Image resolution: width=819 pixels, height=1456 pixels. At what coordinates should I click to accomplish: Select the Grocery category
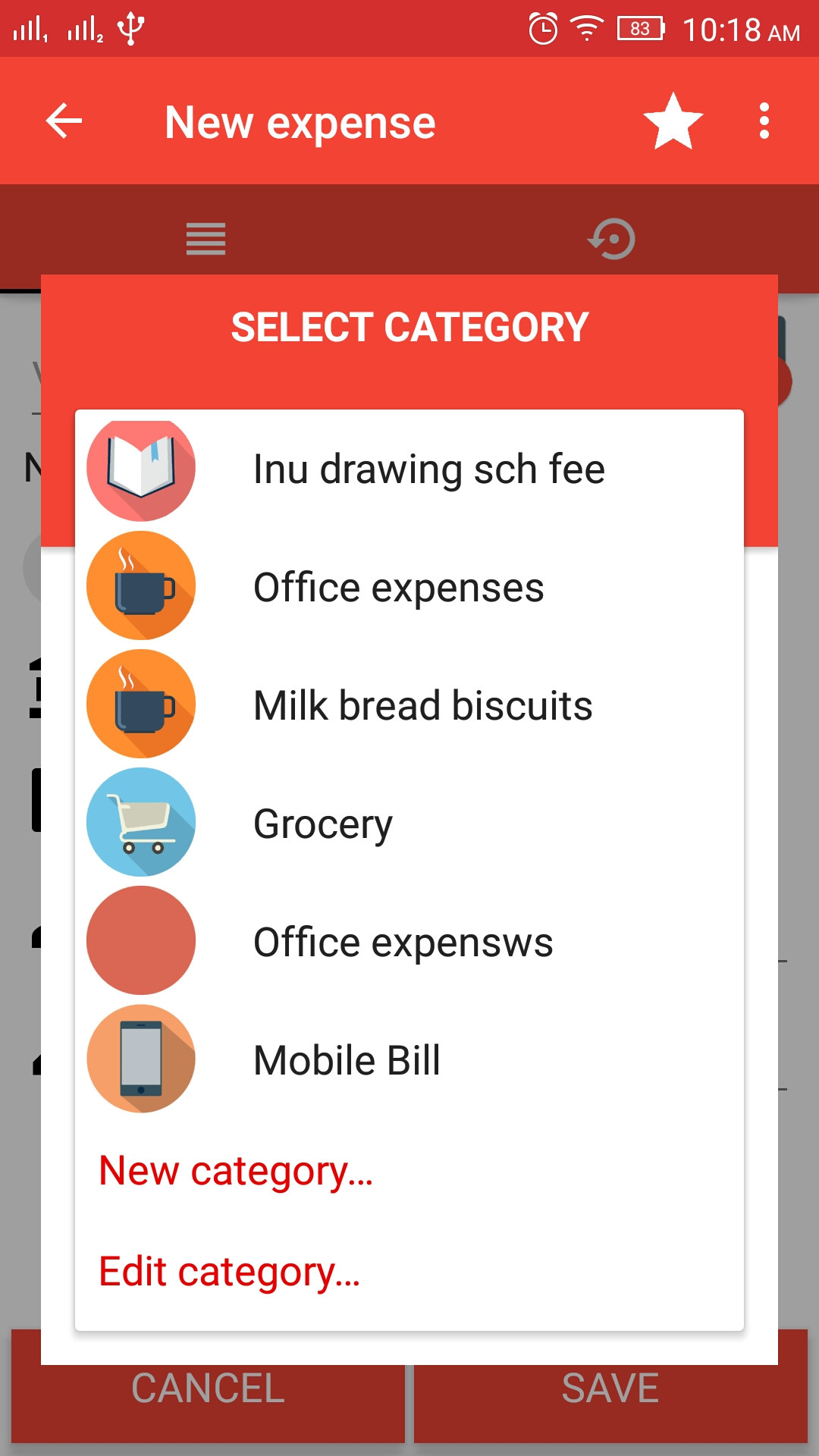tap(324, 822)
